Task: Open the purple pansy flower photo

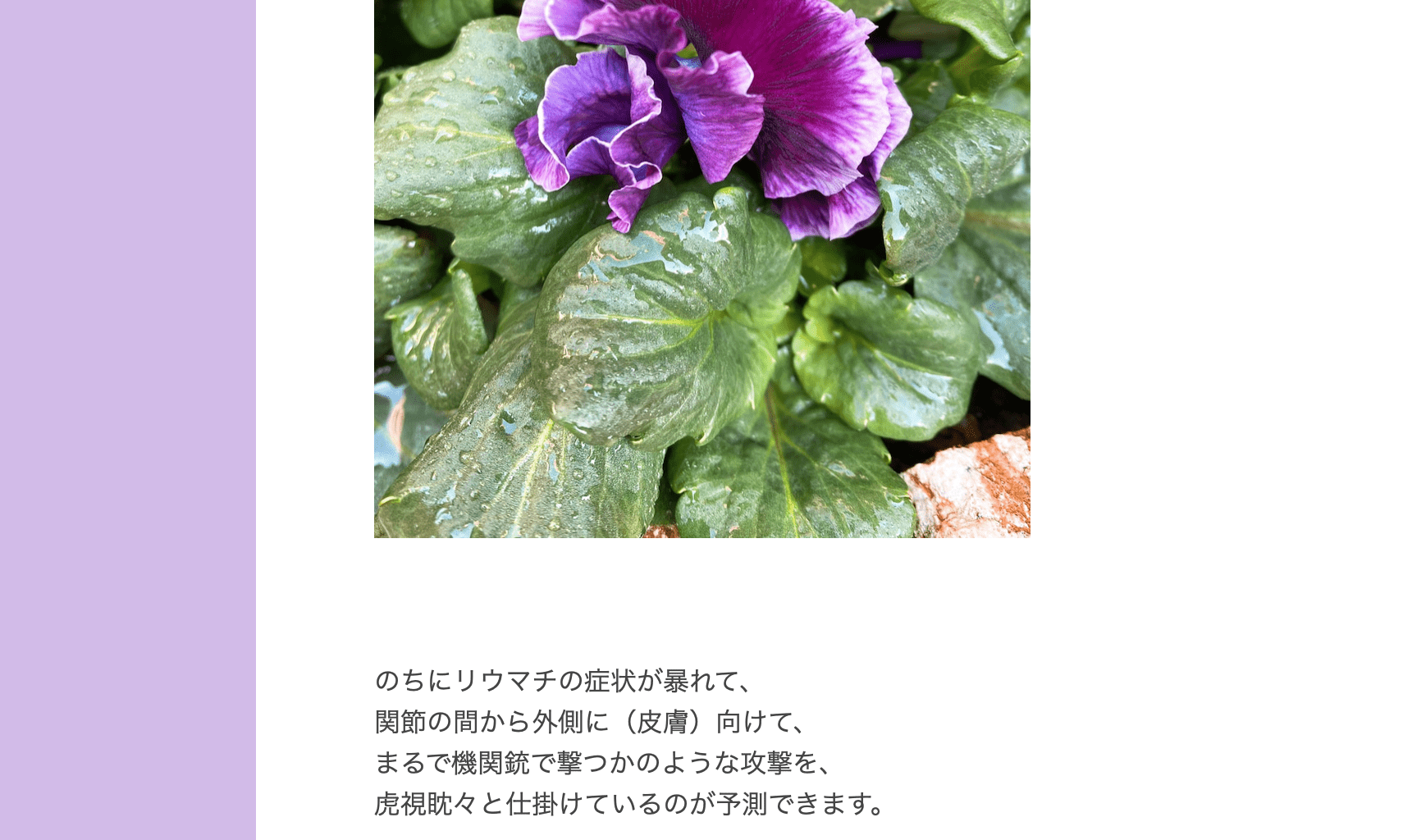Action: pyautogui.click(x=701, y=268)
